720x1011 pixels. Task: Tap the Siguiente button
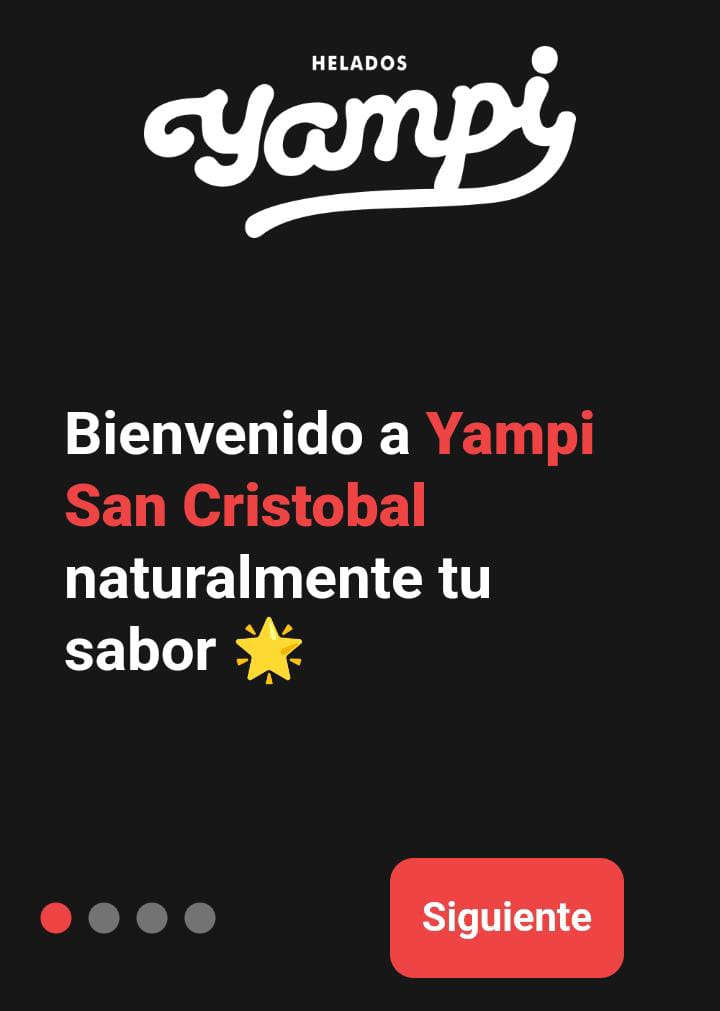pos(506,917)
